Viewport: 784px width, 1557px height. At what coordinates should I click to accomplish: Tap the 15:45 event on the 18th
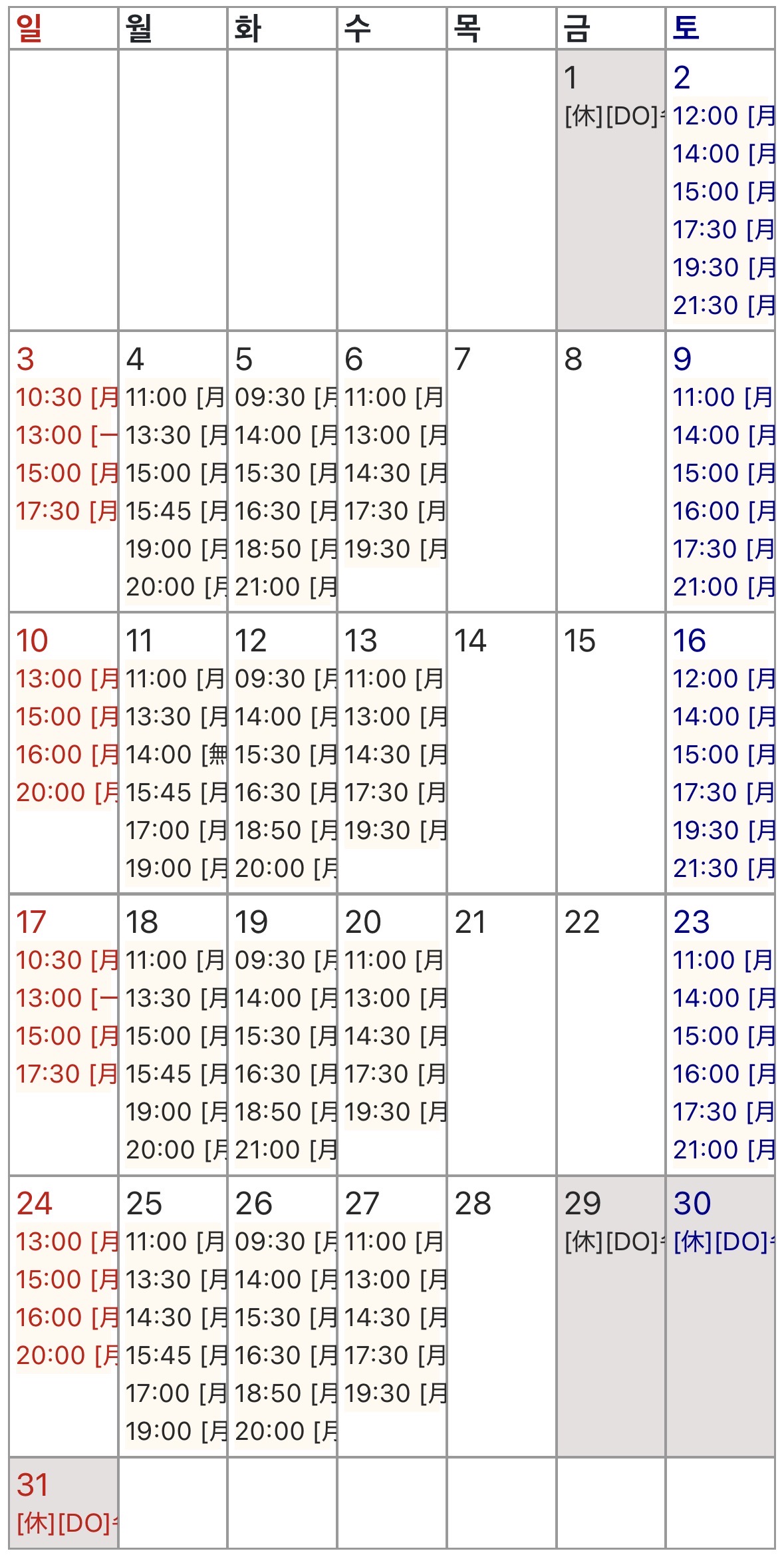click(x=176, y=1075)
